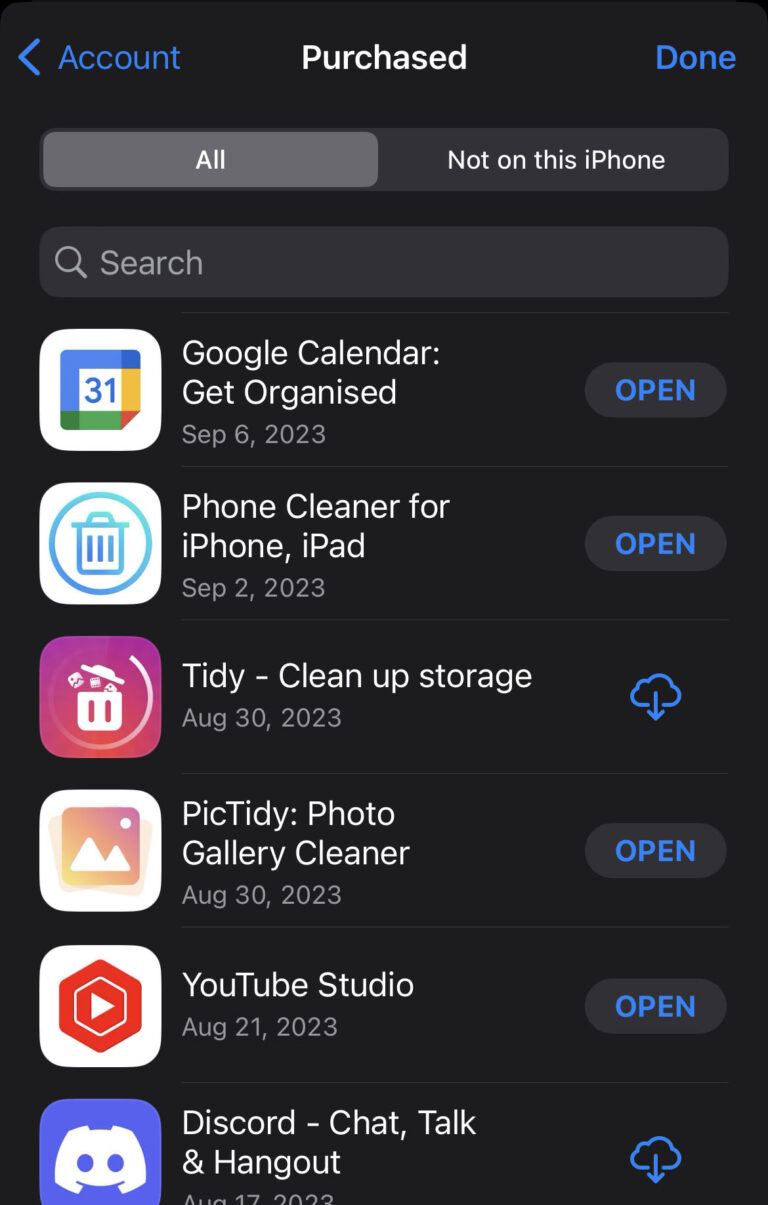Viewport: 768px width, 1205px height.
Task: Switch to the All tab
Action: [x=209, y=159]
